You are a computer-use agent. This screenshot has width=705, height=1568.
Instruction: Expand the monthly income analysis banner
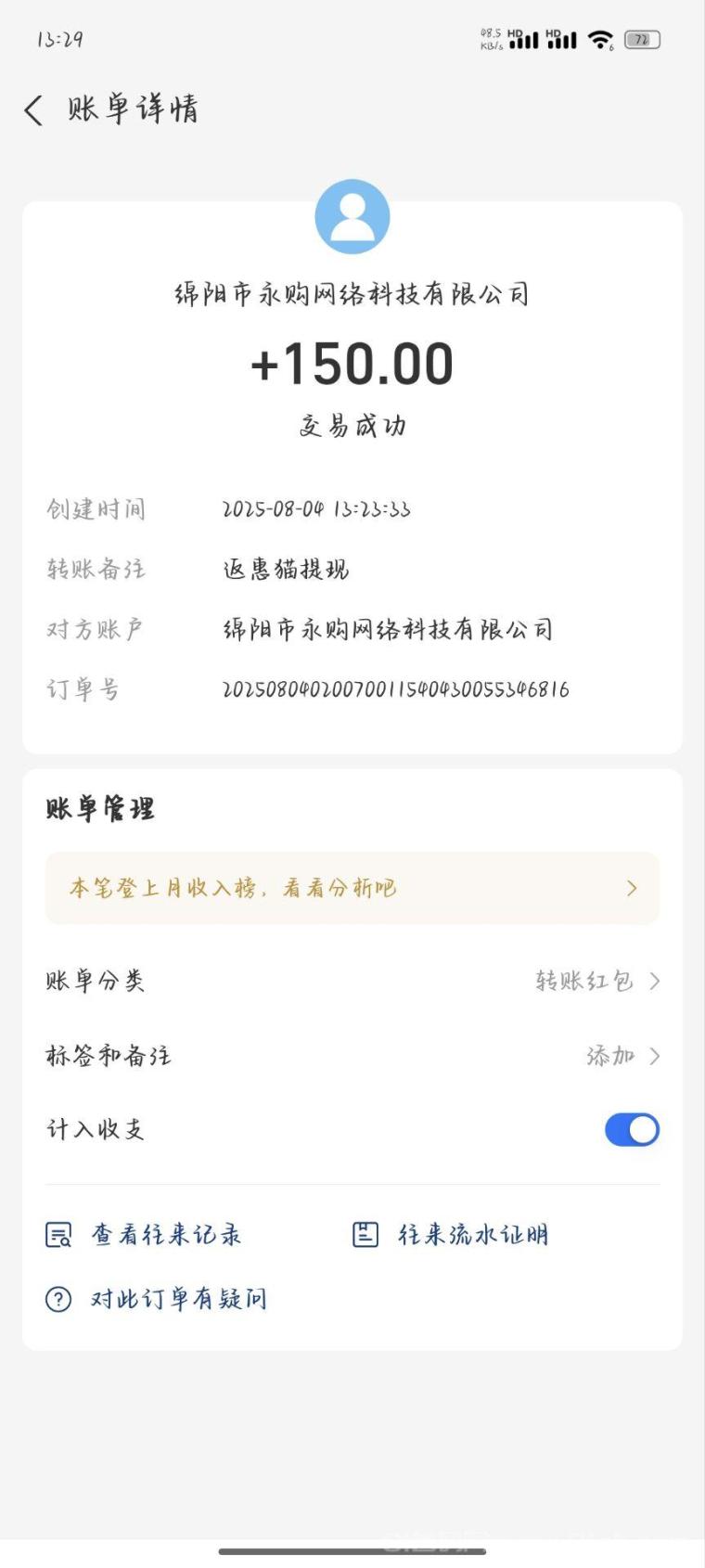pyautogui.click(x=352, y=888)
